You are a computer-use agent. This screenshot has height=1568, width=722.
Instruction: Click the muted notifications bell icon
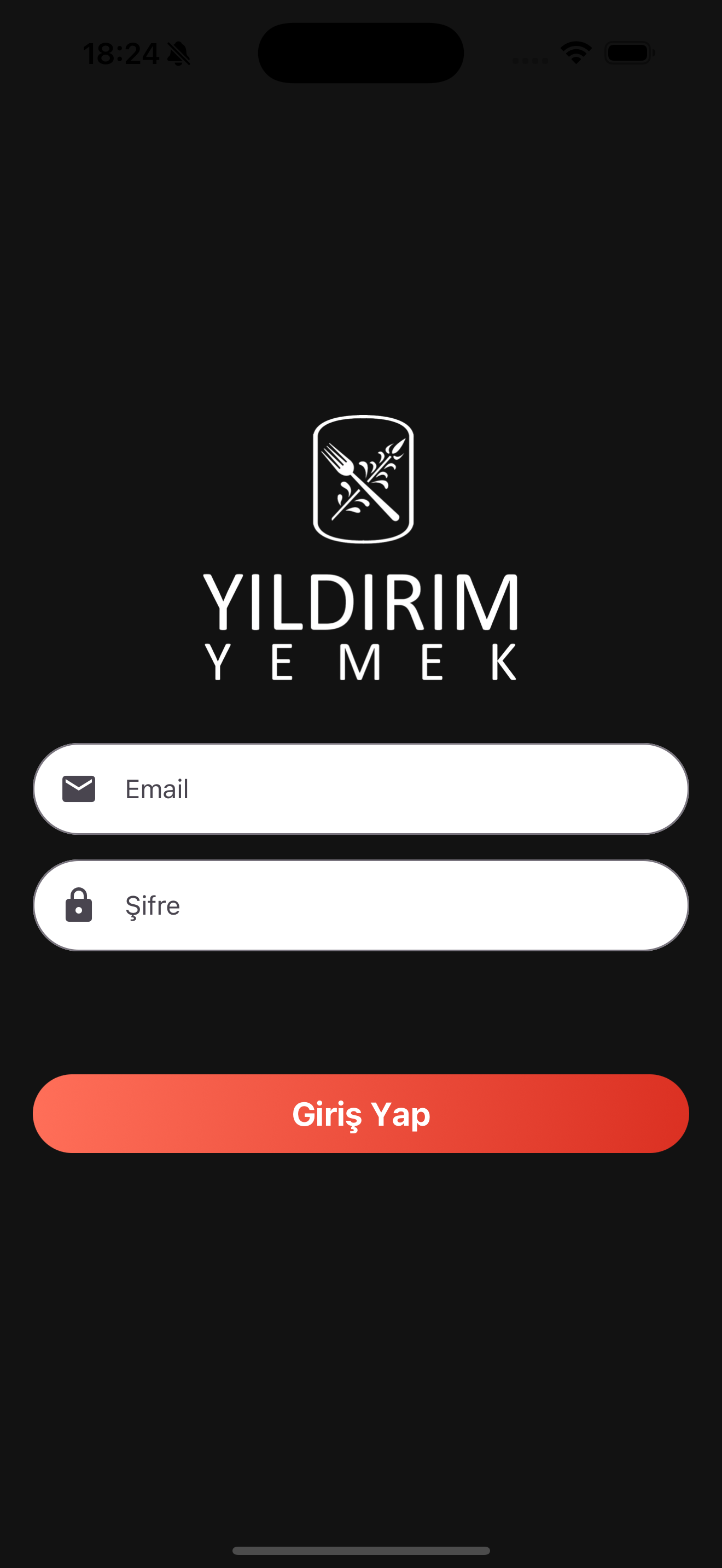(x=179, y=54)
